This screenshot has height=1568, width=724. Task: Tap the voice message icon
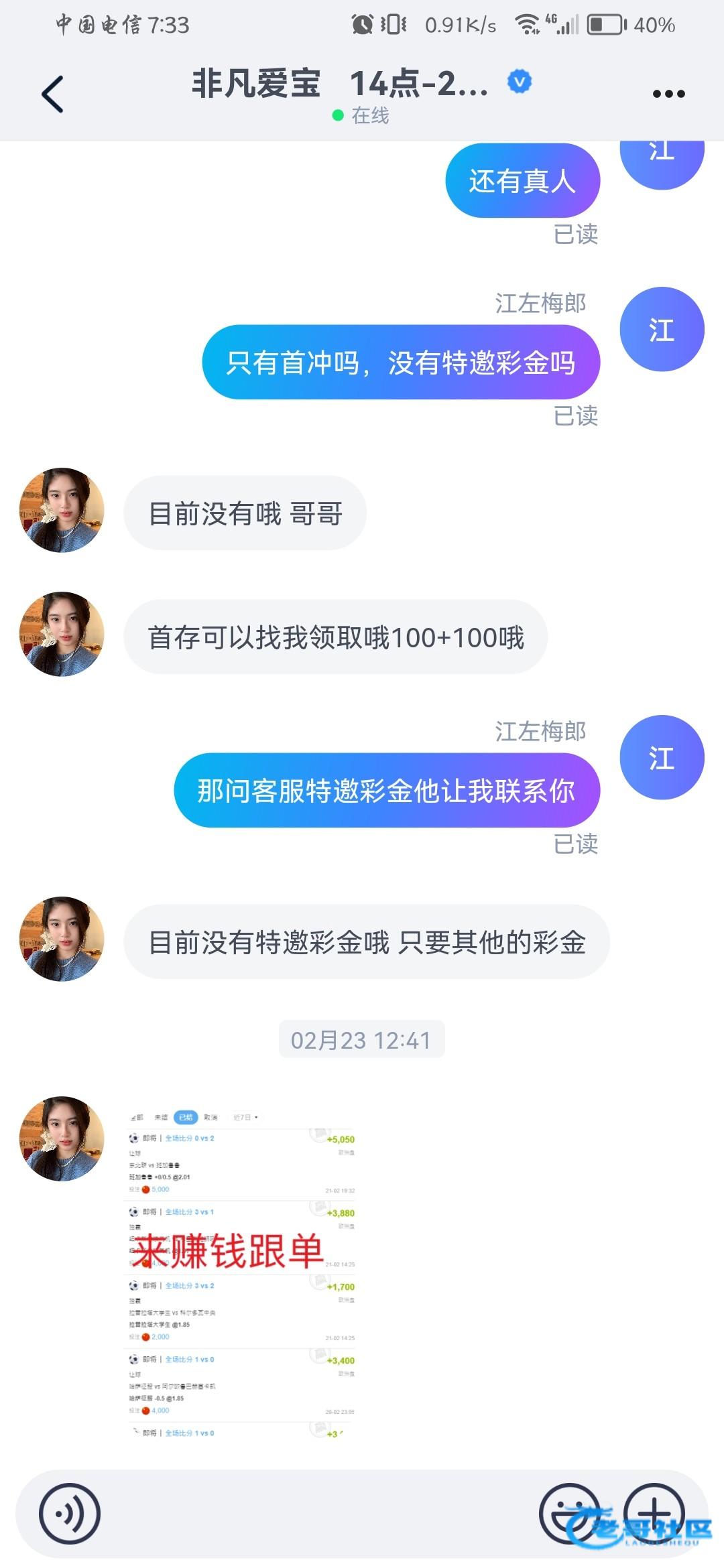[70, 1514]
